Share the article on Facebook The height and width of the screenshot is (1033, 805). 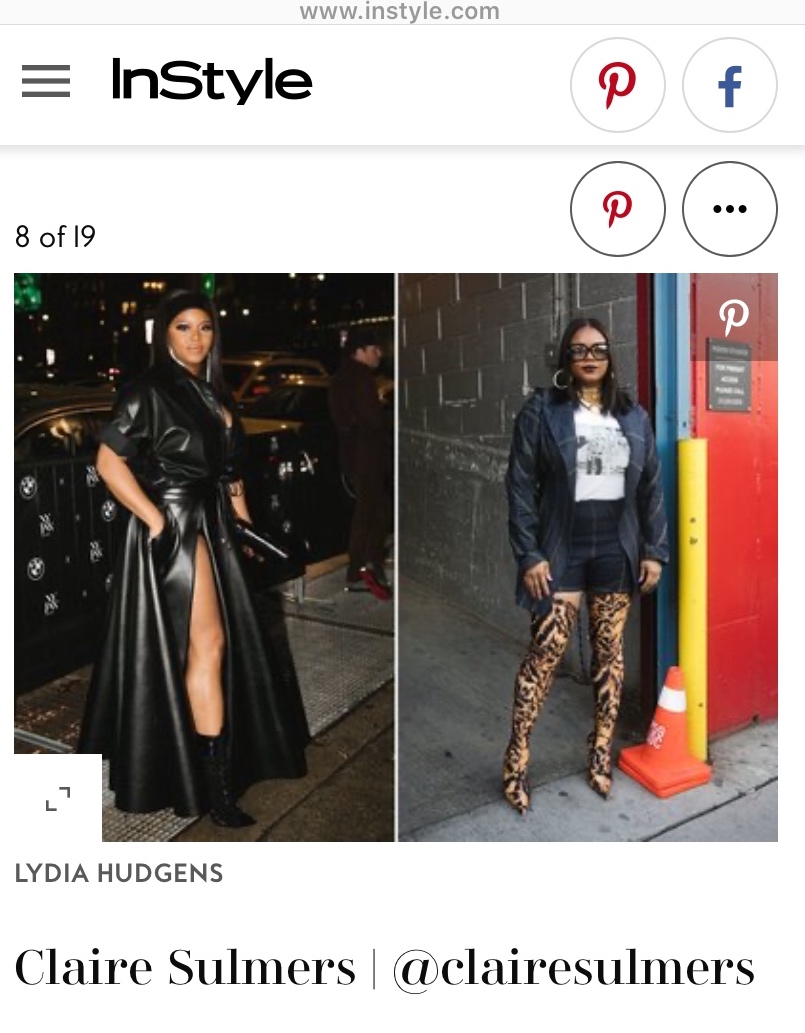point(730,86)
